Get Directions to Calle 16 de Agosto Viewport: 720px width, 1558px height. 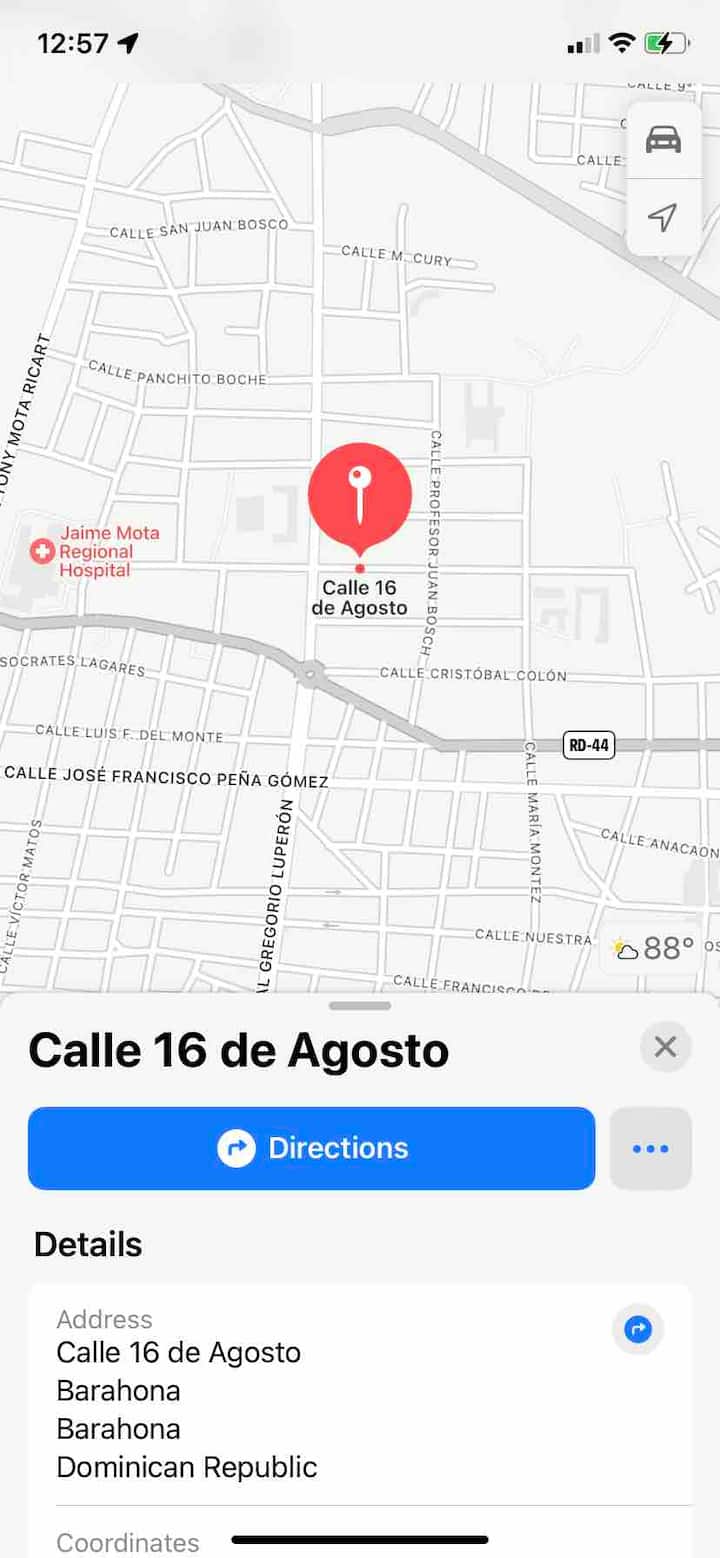[312, 1148]
